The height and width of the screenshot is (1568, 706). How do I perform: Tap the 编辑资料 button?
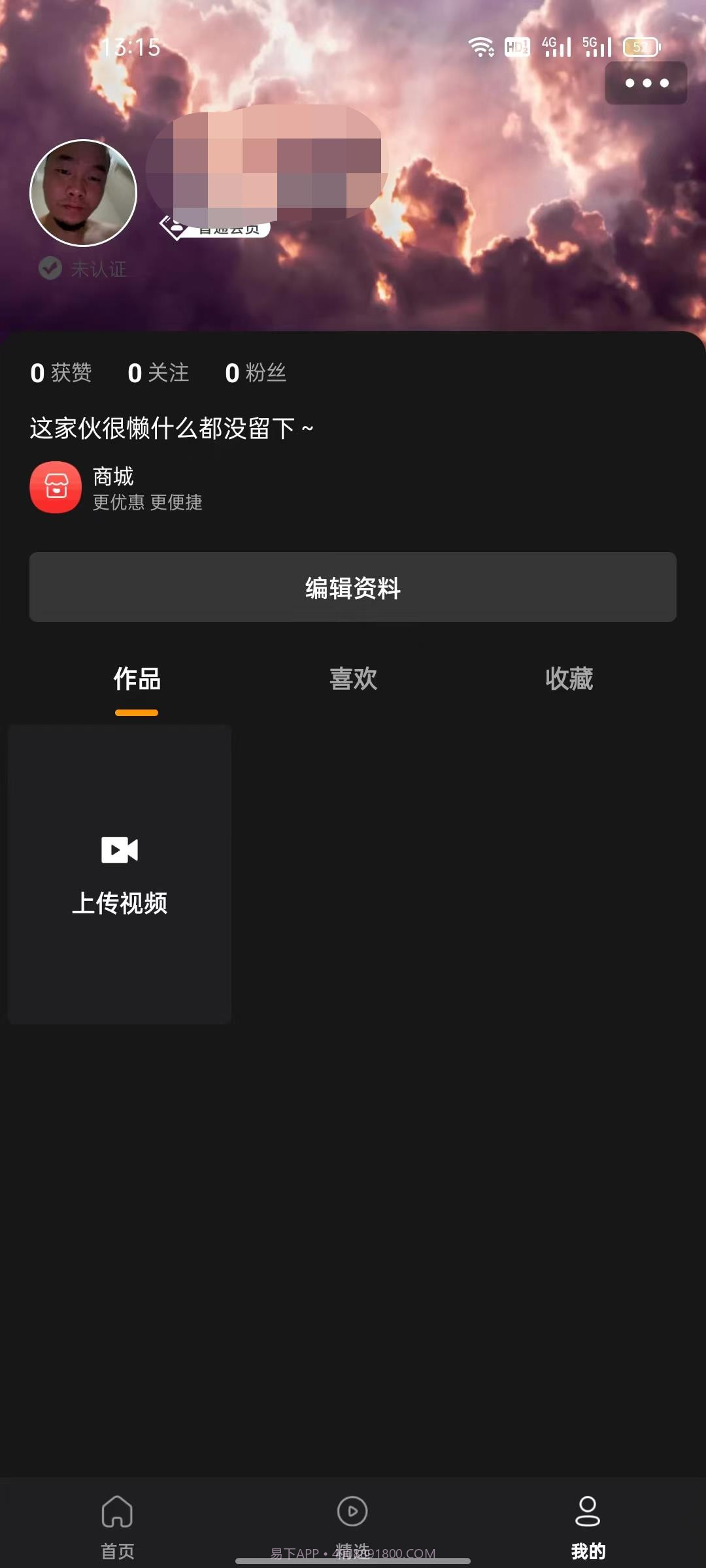coord(352,587)
